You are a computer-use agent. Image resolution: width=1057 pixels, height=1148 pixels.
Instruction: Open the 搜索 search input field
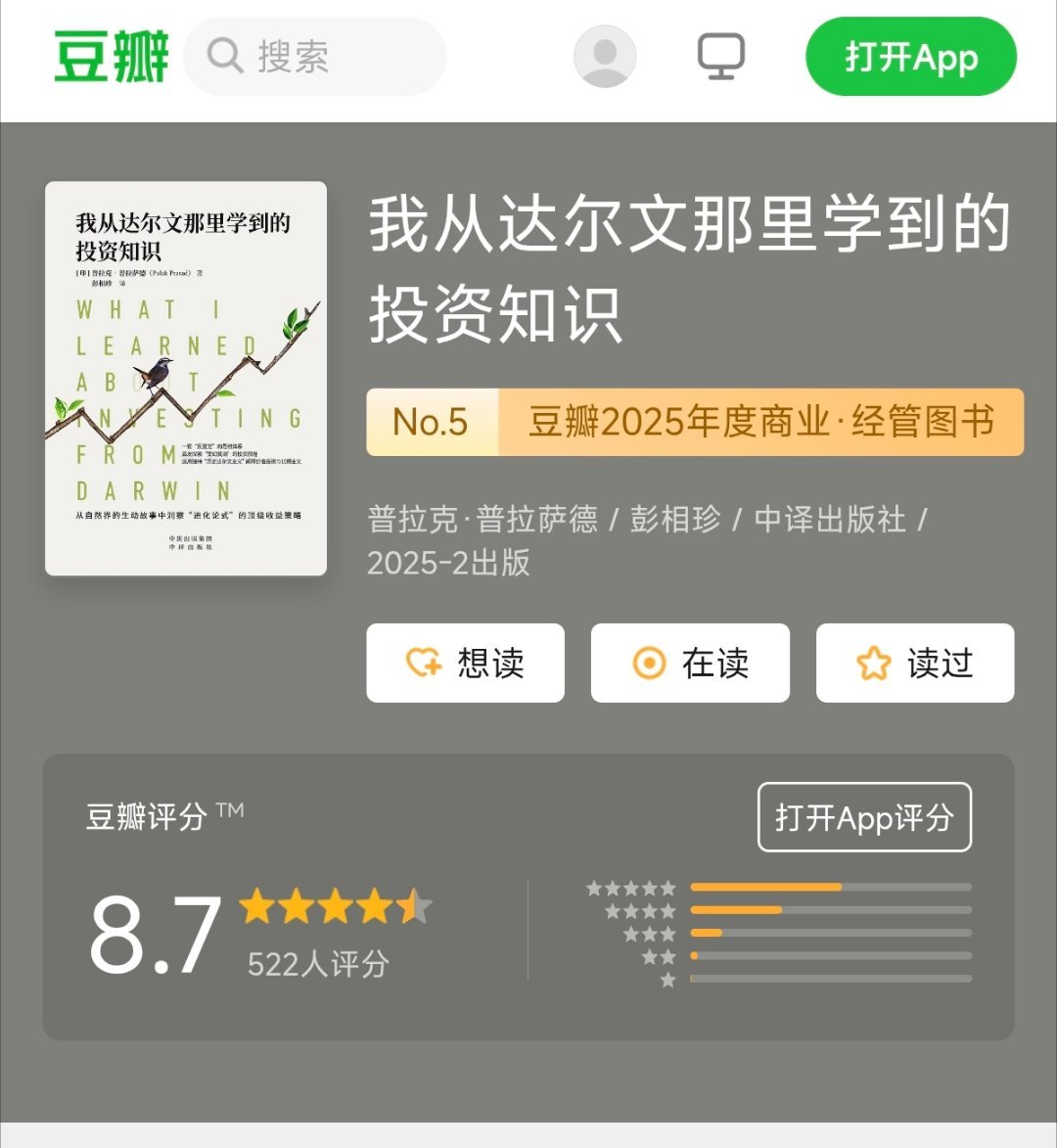[x=313, y=57]
